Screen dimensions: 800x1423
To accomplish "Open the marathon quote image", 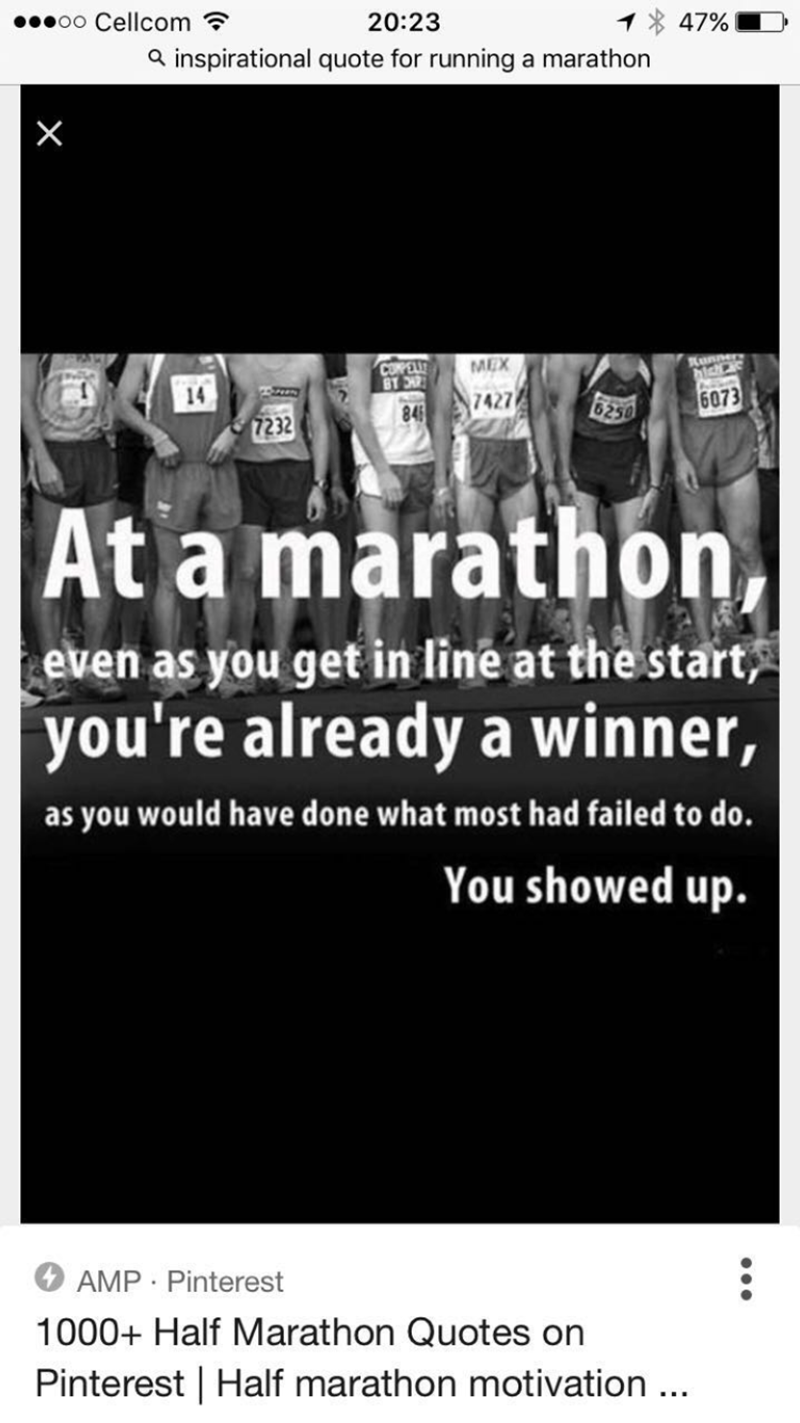I will point(400,640).
